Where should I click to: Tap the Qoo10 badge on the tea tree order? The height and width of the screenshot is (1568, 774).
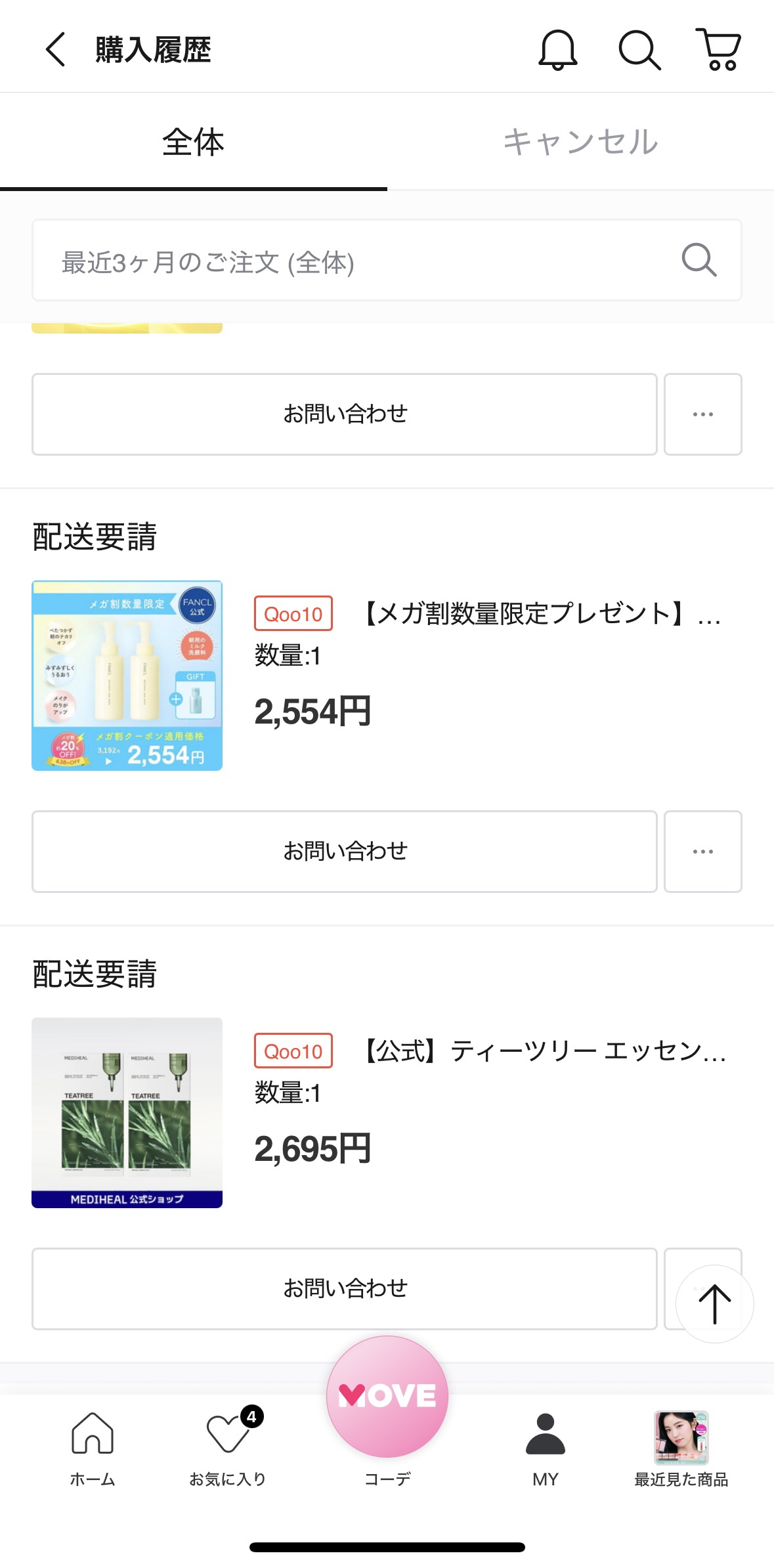pos(293,1051)
